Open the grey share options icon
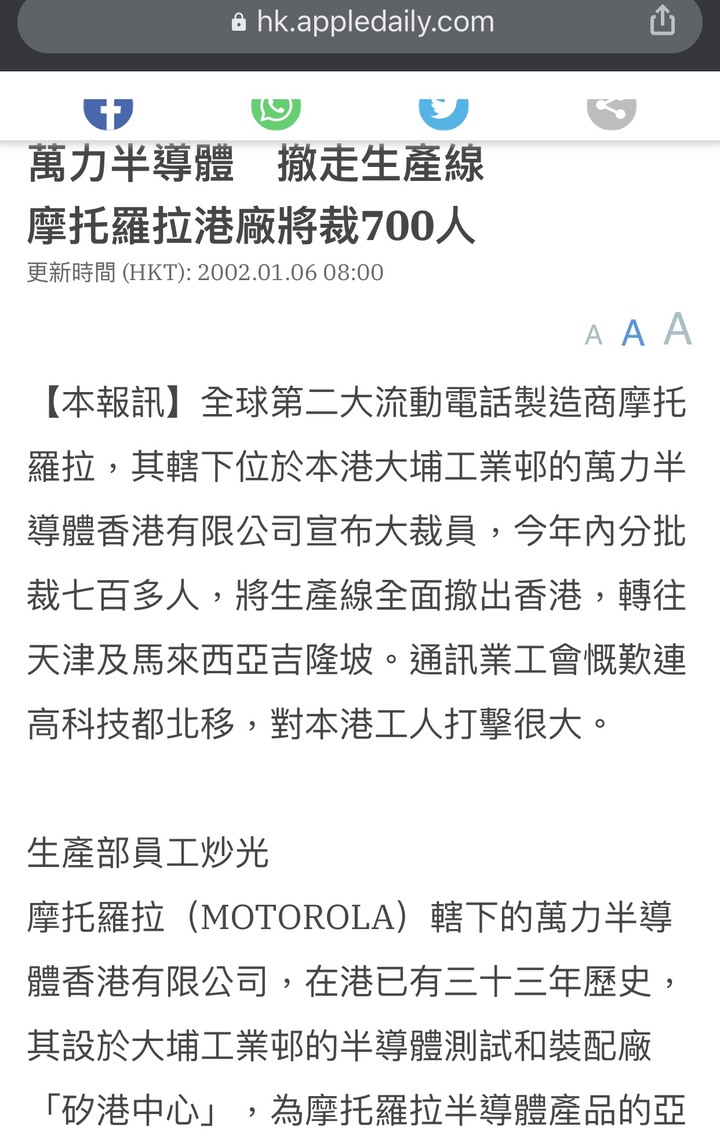The height and width of the screenshot is (1139, 720). tap(611, 112)
